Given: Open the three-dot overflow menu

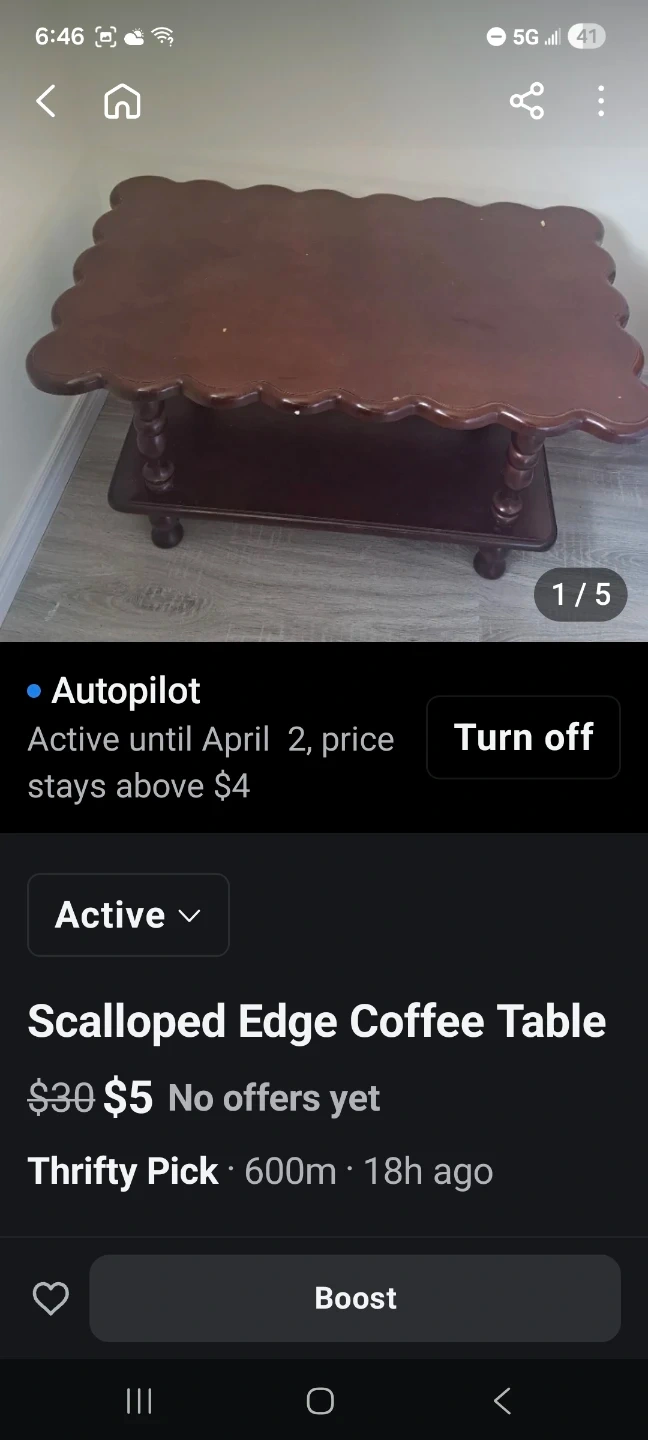Looking at the screenshot, I should pyautogui.click(x=600, y=101).
